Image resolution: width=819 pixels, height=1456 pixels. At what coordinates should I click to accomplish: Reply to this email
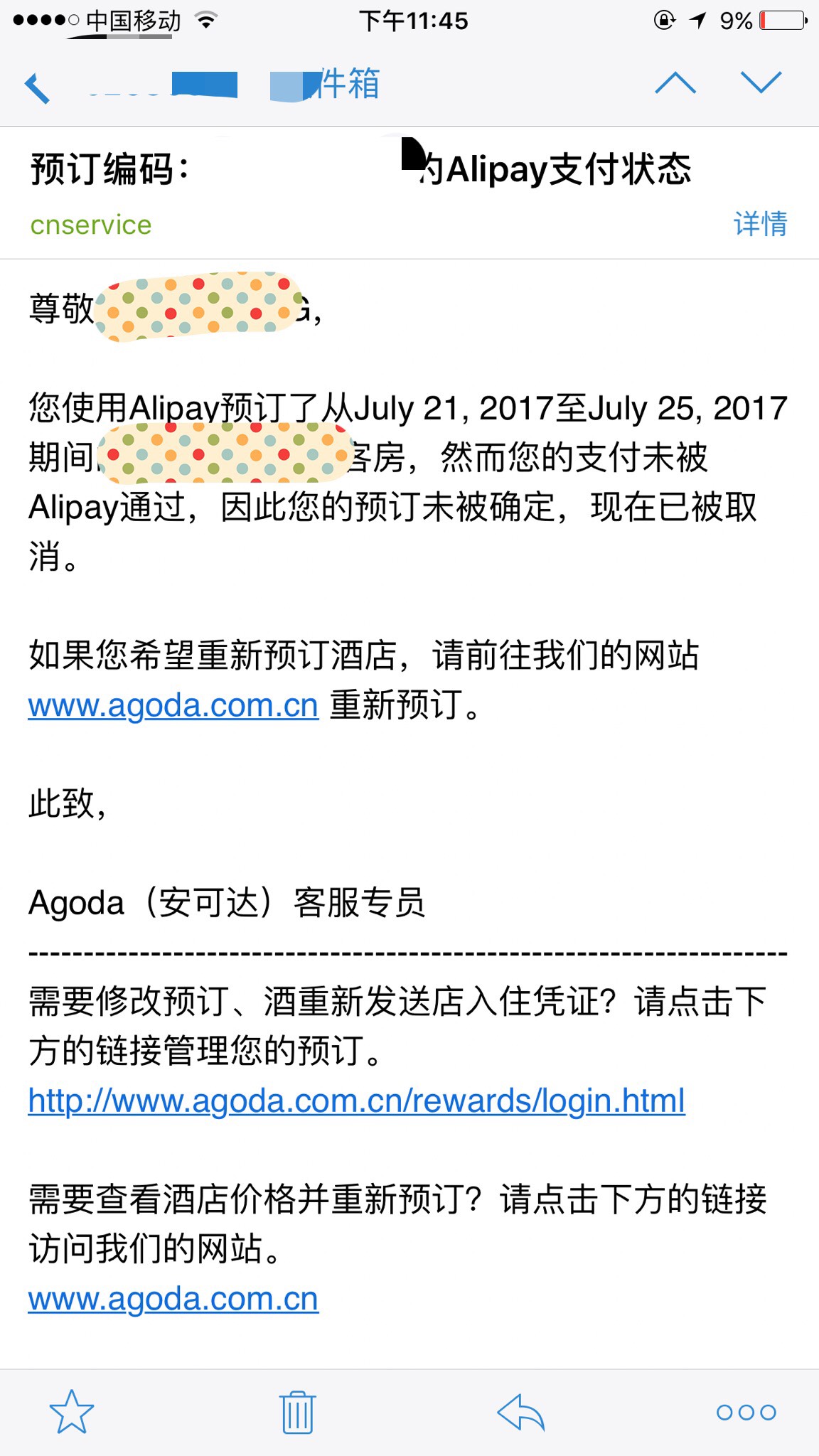click(x=520, y=1412)
